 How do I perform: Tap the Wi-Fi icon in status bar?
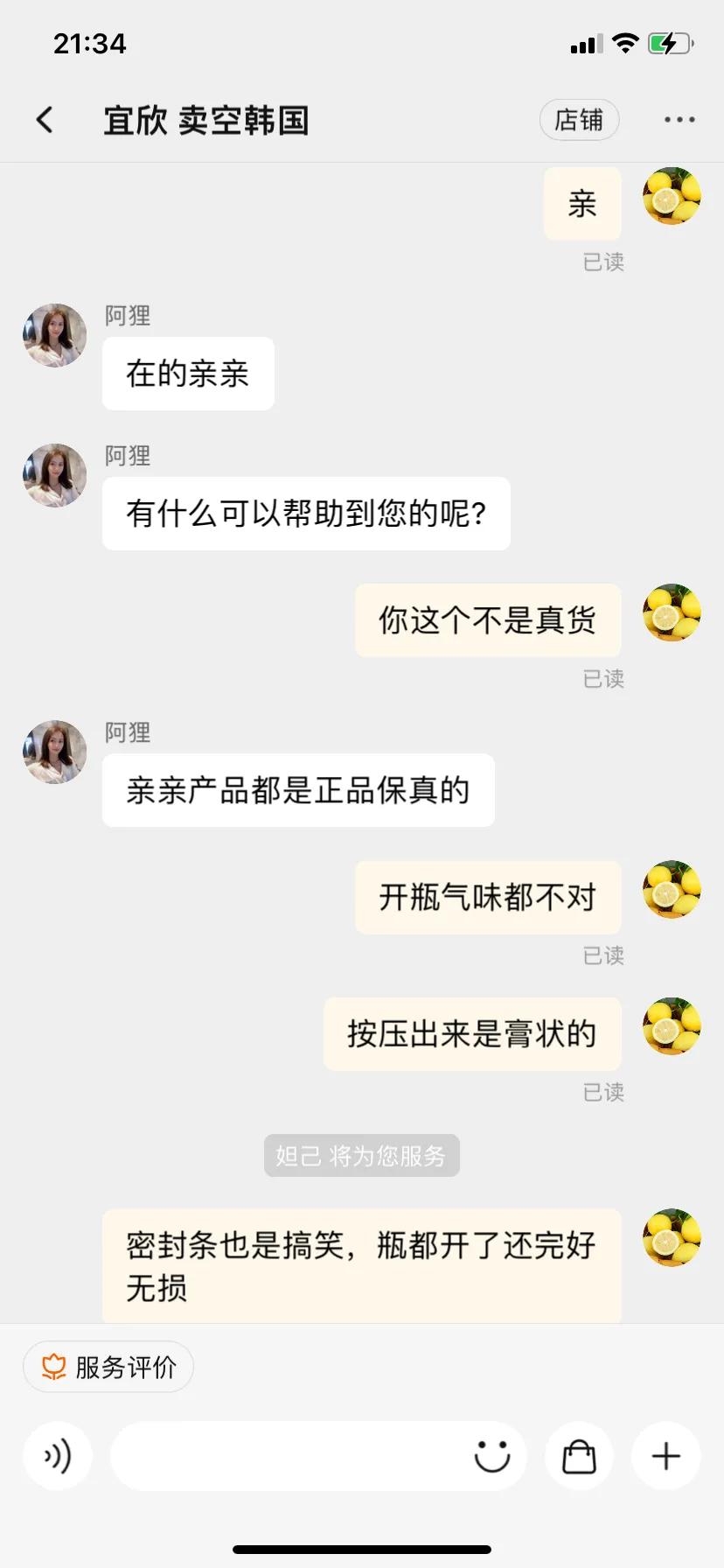626,42
